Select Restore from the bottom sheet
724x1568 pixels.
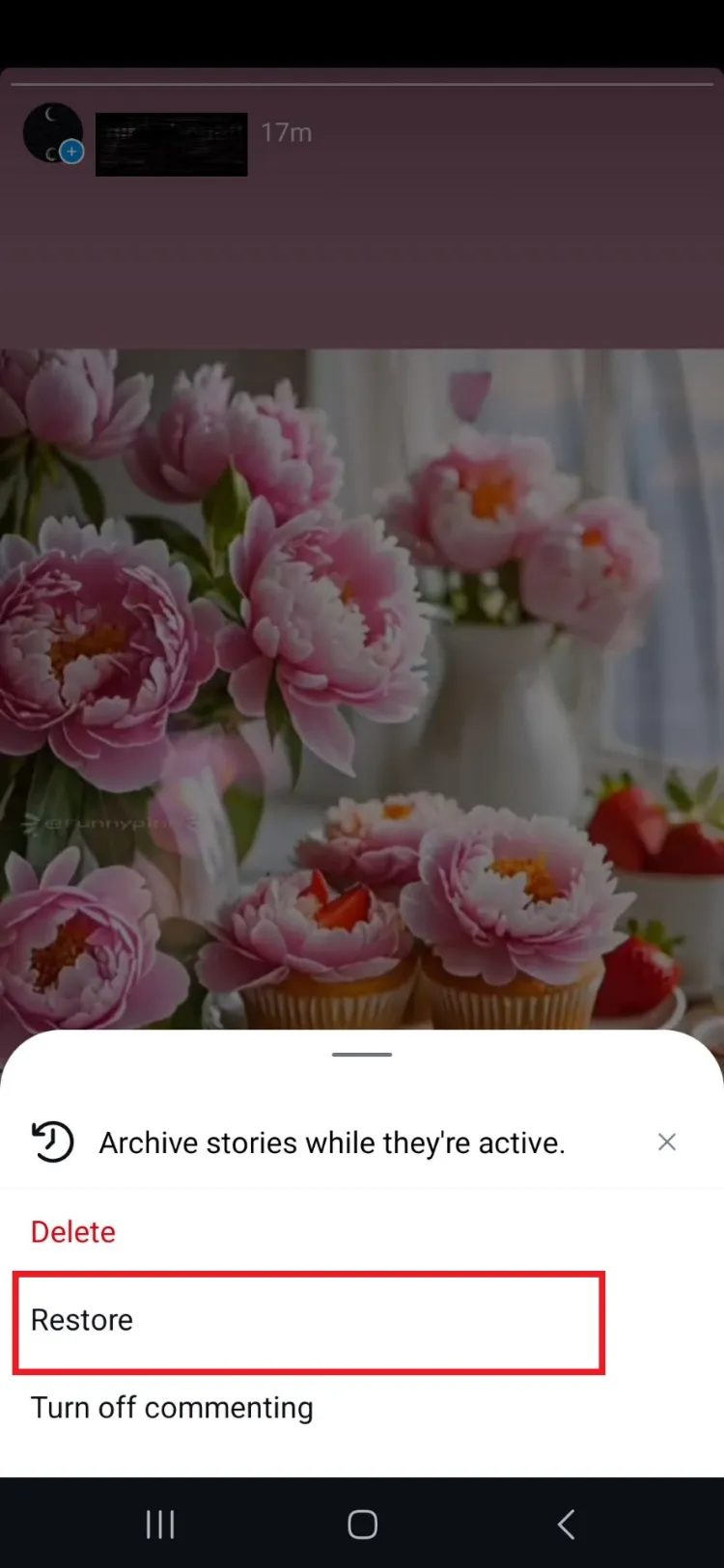click(x=82, y=1320)
